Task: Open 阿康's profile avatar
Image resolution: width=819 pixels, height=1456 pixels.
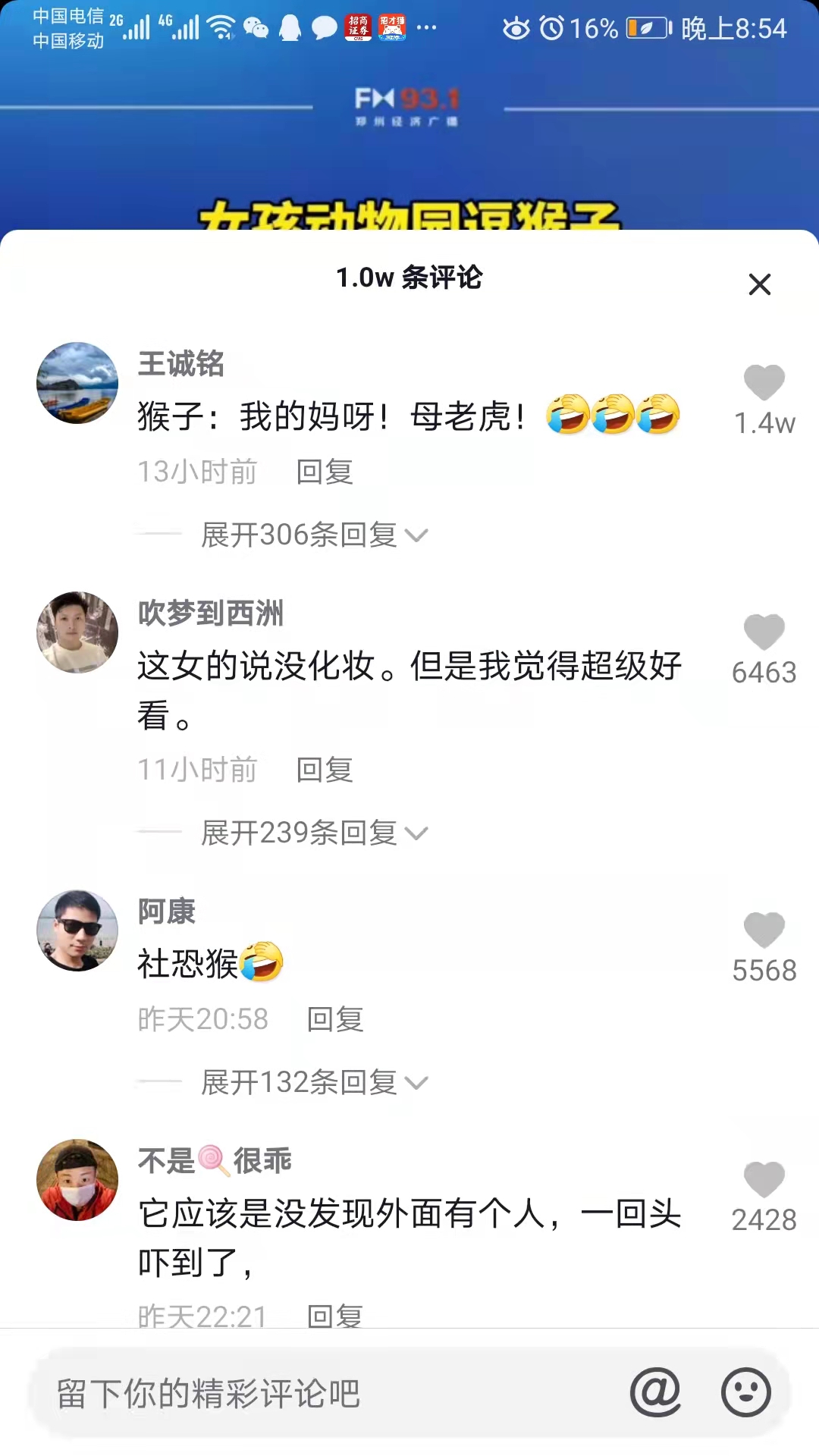Action: coord(77,930)
